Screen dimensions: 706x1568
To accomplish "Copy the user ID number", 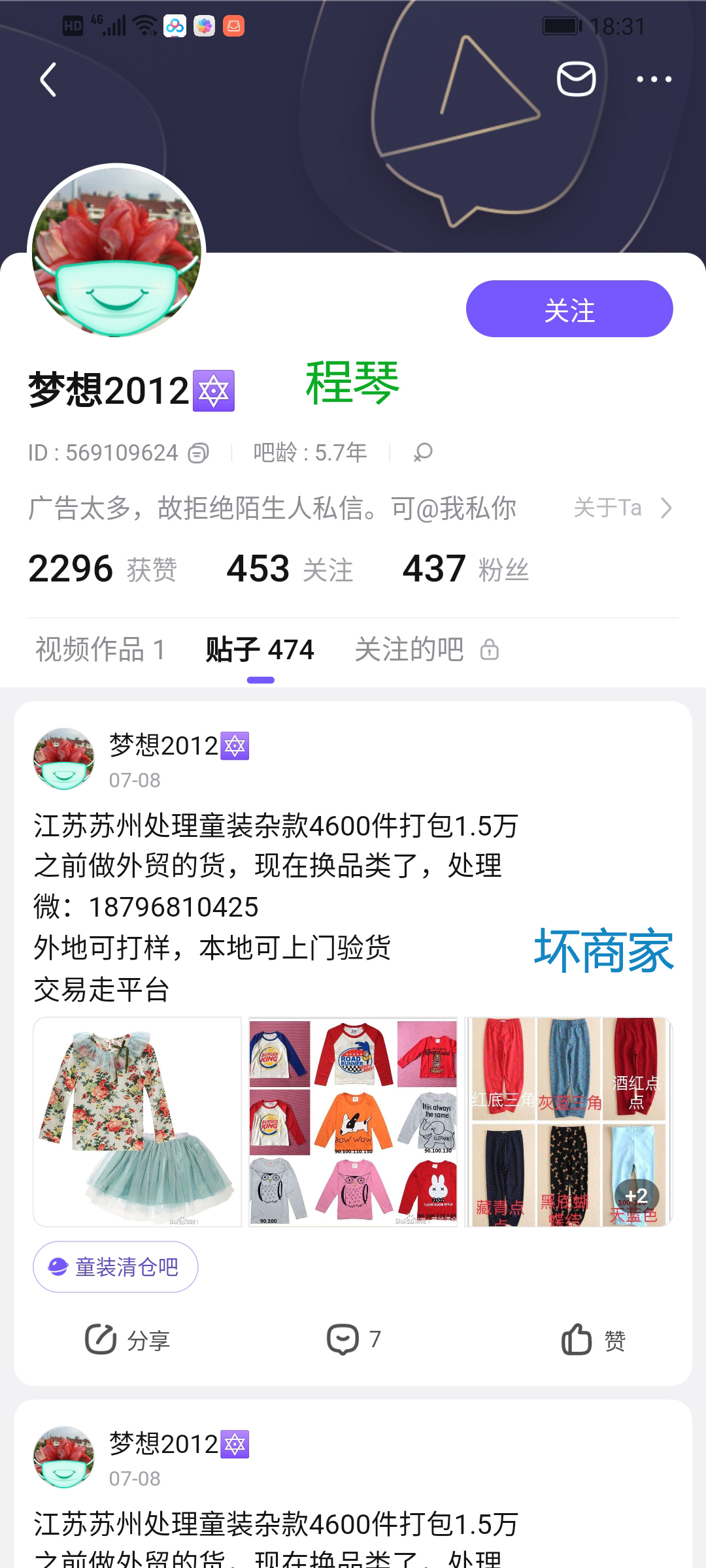I will pos(198,453).
